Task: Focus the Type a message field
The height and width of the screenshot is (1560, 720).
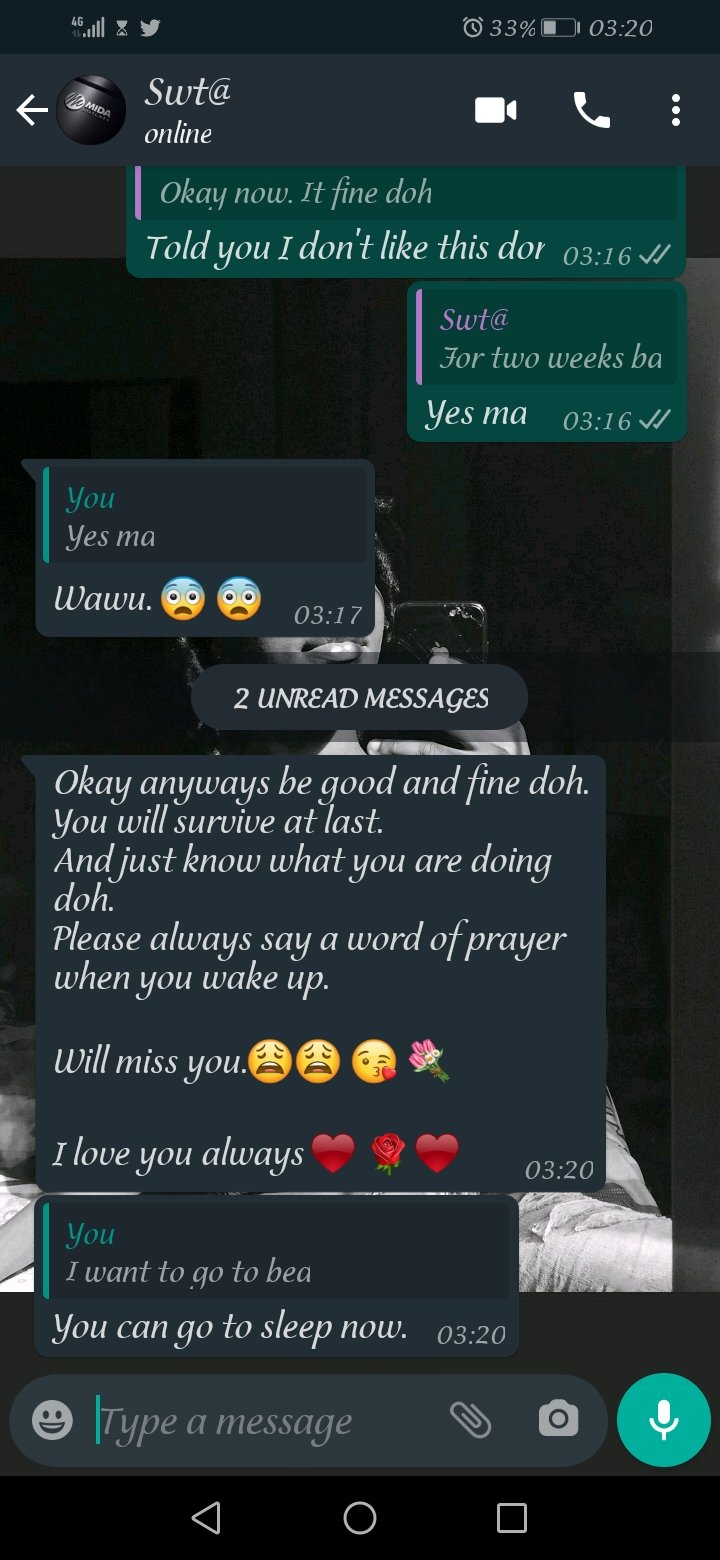Action: [x=265, y=1420]
